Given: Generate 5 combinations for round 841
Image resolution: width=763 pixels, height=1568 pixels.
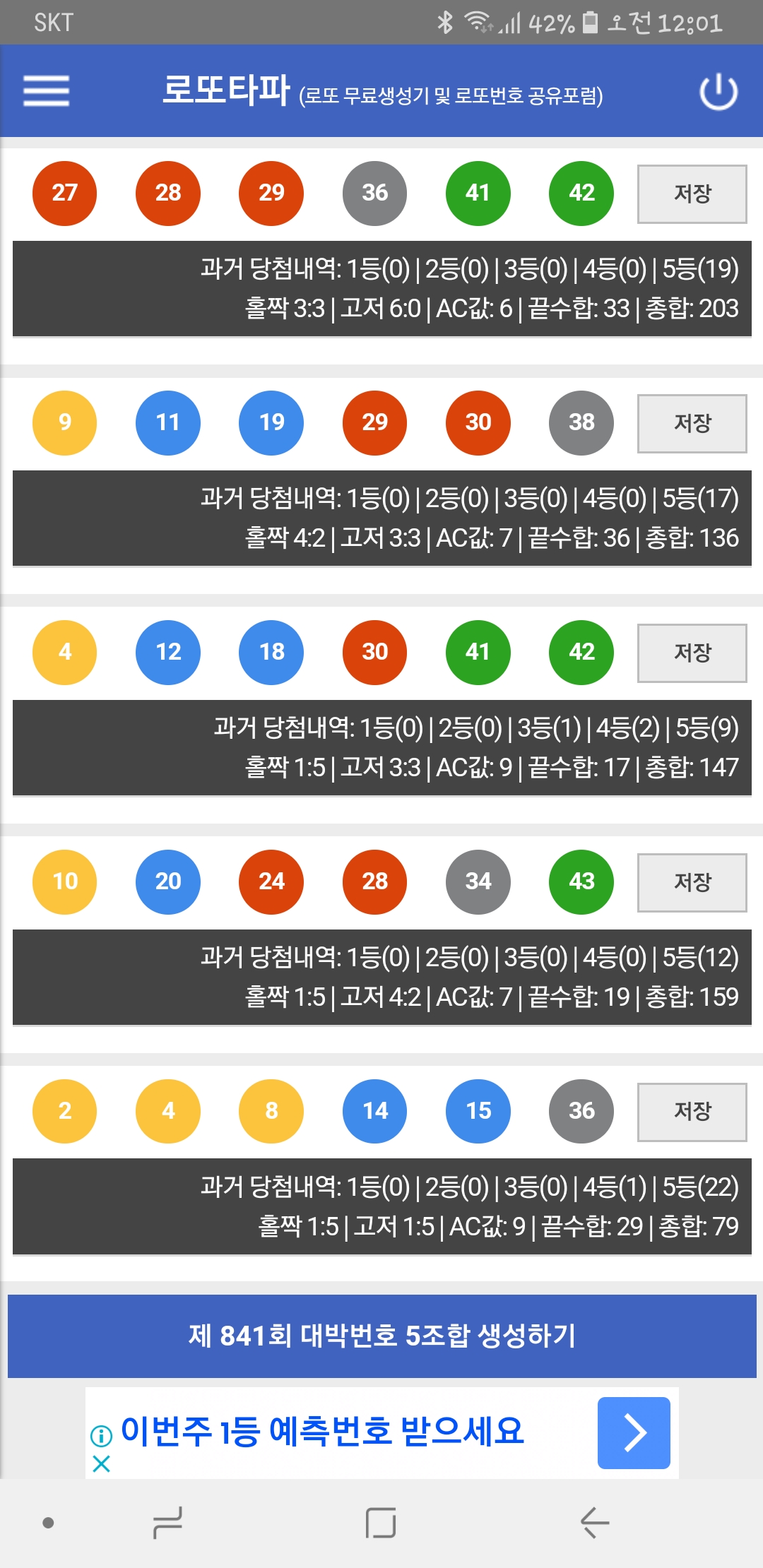Looking at the screenshot, I should coord(382,1336).
